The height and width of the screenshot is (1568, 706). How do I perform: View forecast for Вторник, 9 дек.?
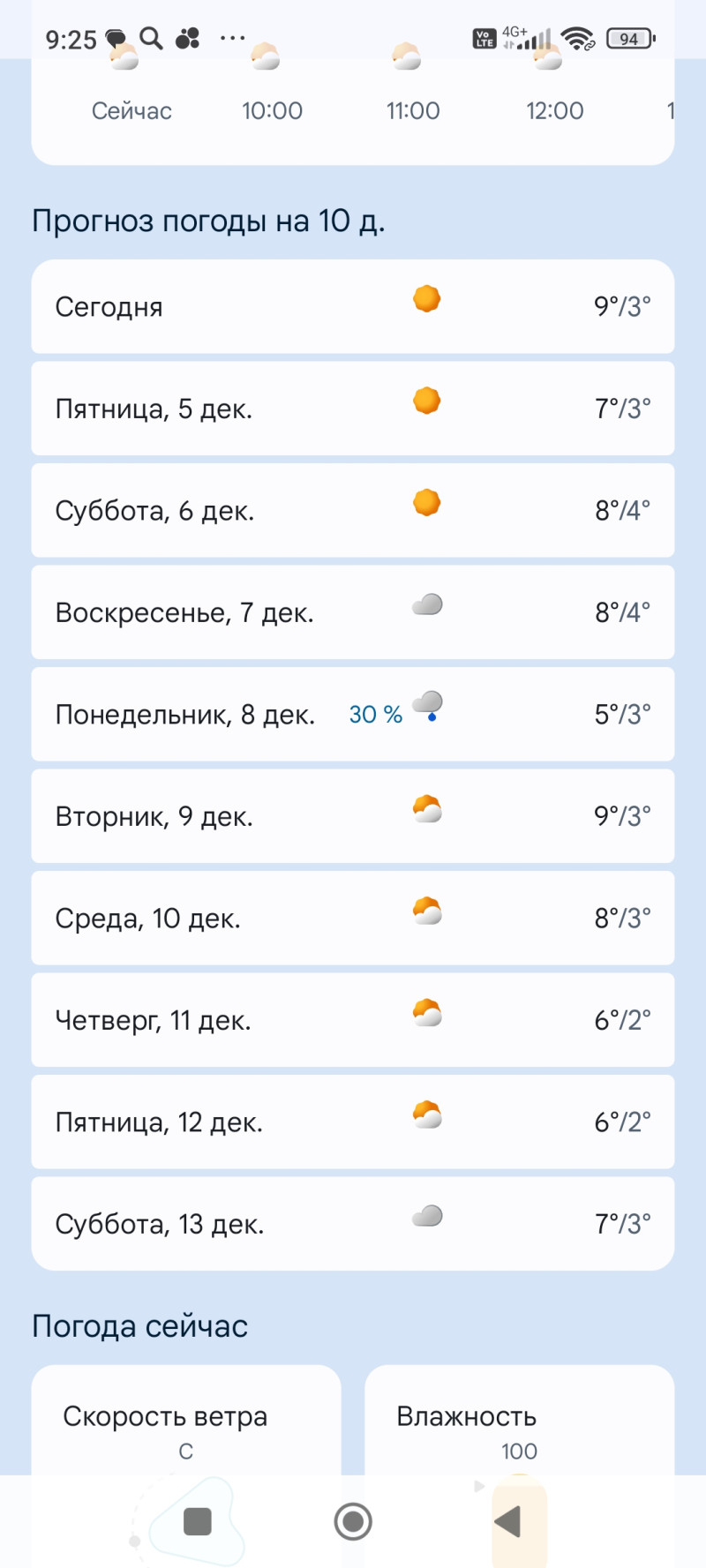tap(353, 816)
